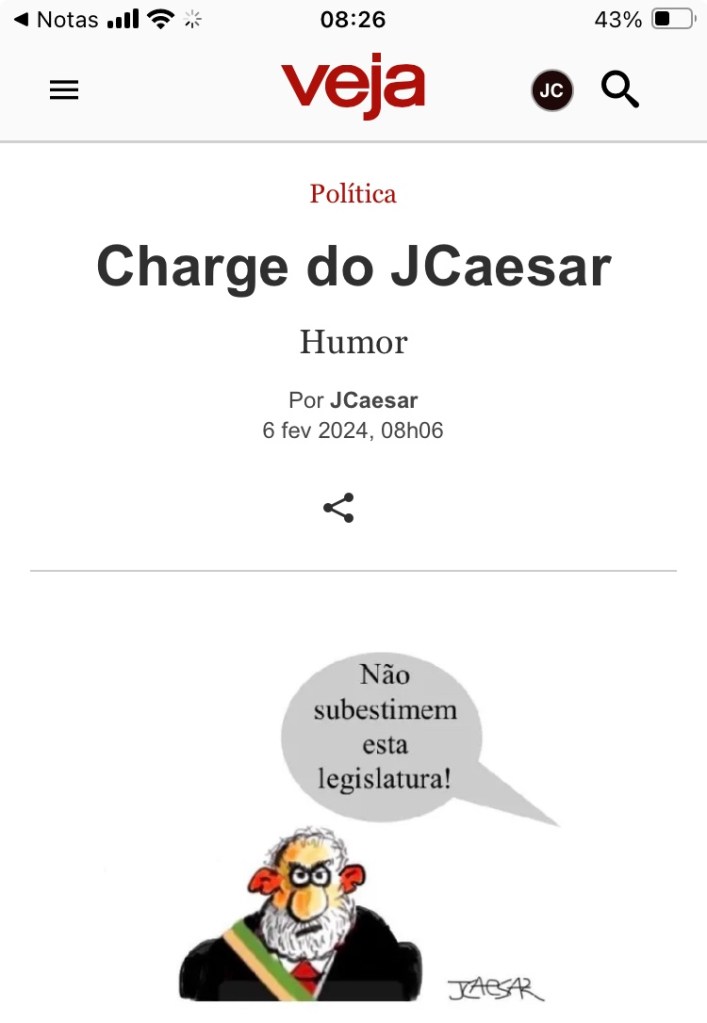The width and height of the screenshot is (707, 1023).
Task: Go to Veja home via logo
Action: click(x=352, y=87)
